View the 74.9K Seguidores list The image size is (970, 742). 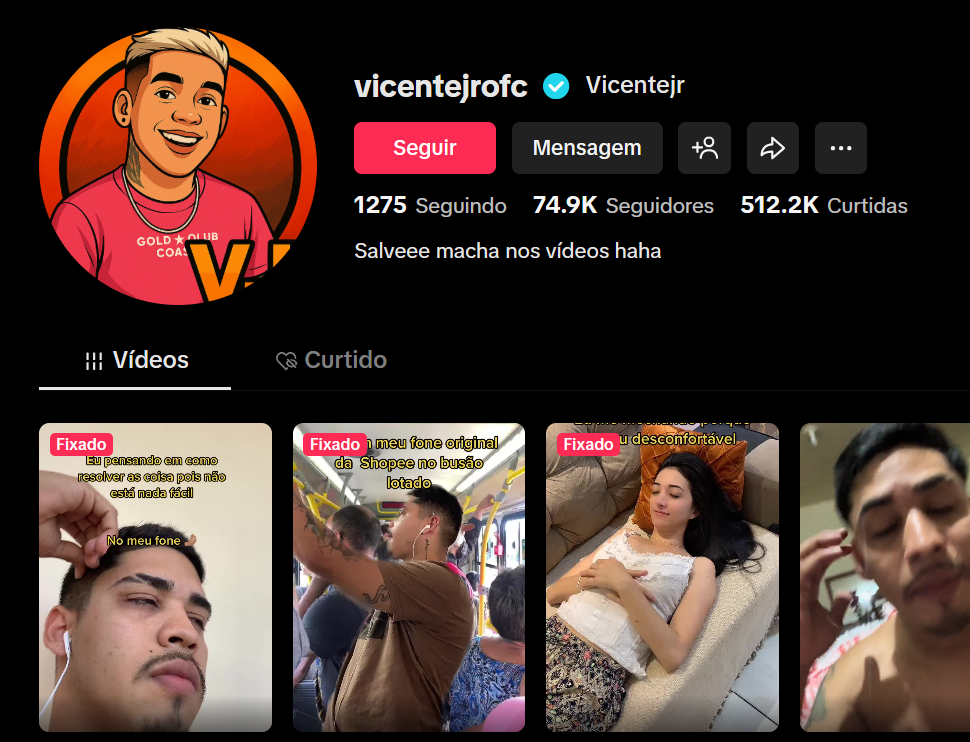coord(623,206)
